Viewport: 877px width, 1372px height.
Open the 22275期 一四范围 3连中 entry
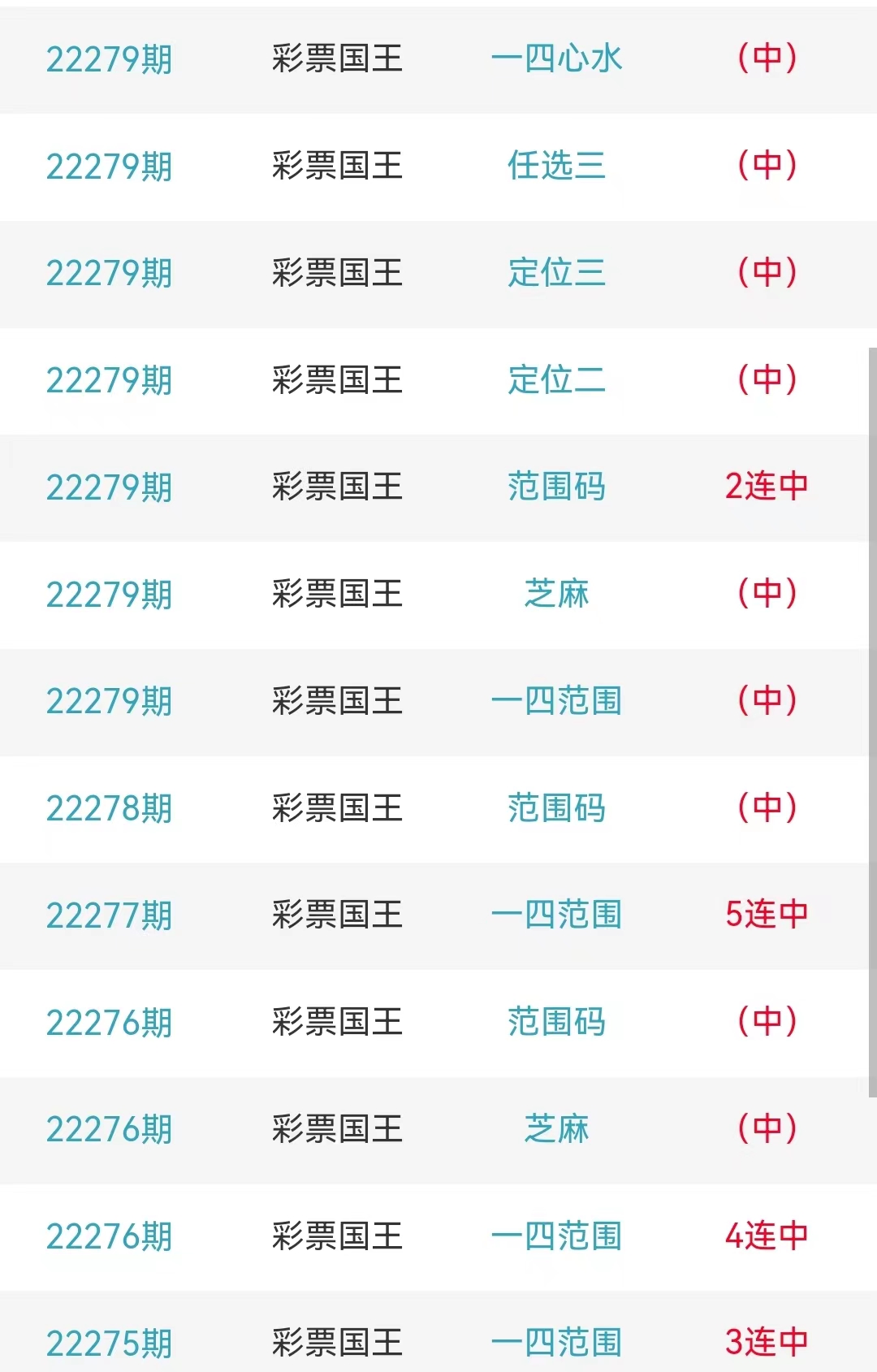coord(556,1342)
